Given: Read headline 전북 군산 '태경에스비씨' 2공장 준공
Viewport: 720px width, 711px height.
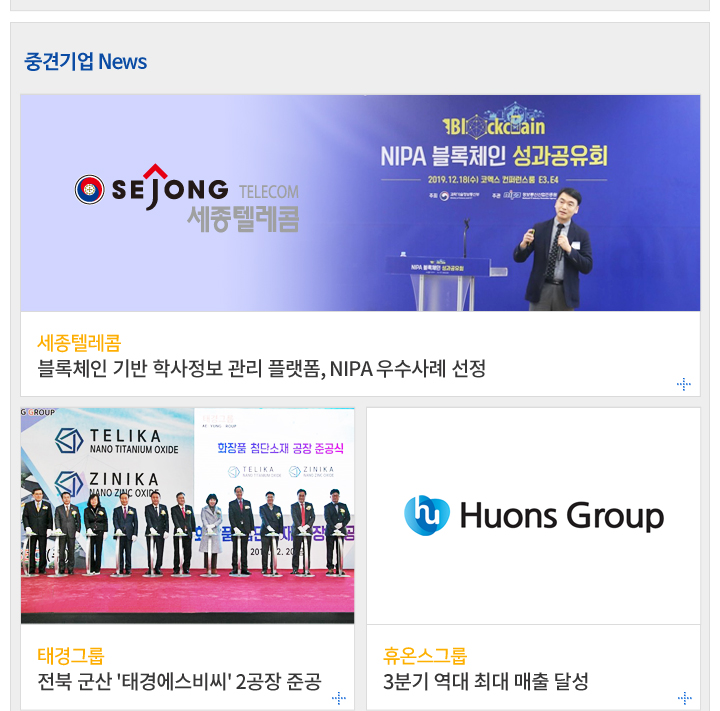Looking at the screenshot, I should (x=179, y=683).
